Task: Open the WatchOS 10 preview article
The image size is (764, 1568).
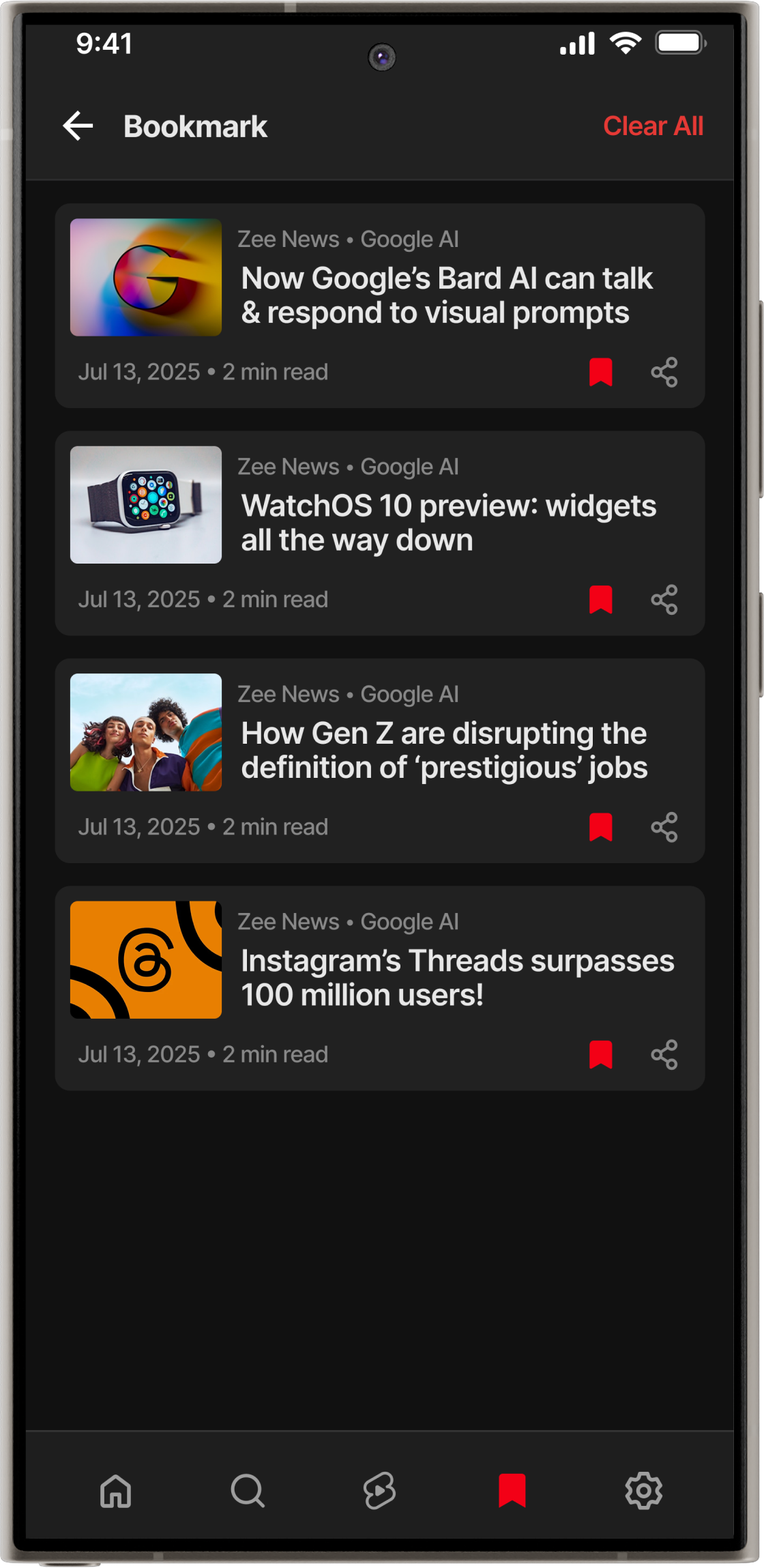Action: (x=447, y=523)
